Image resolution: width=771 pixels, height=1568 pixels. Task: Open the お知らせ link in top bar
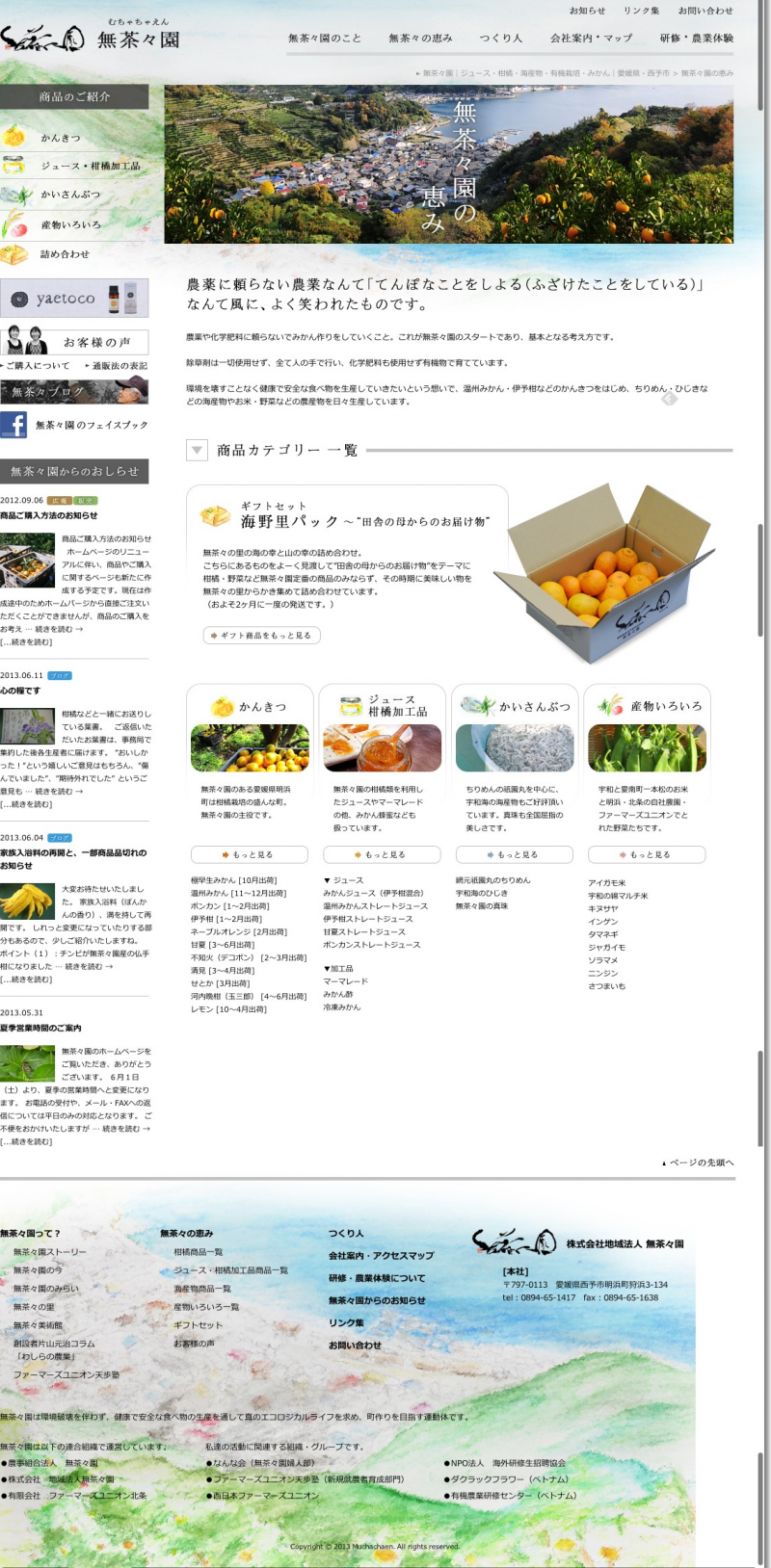(x=587, y=11)
